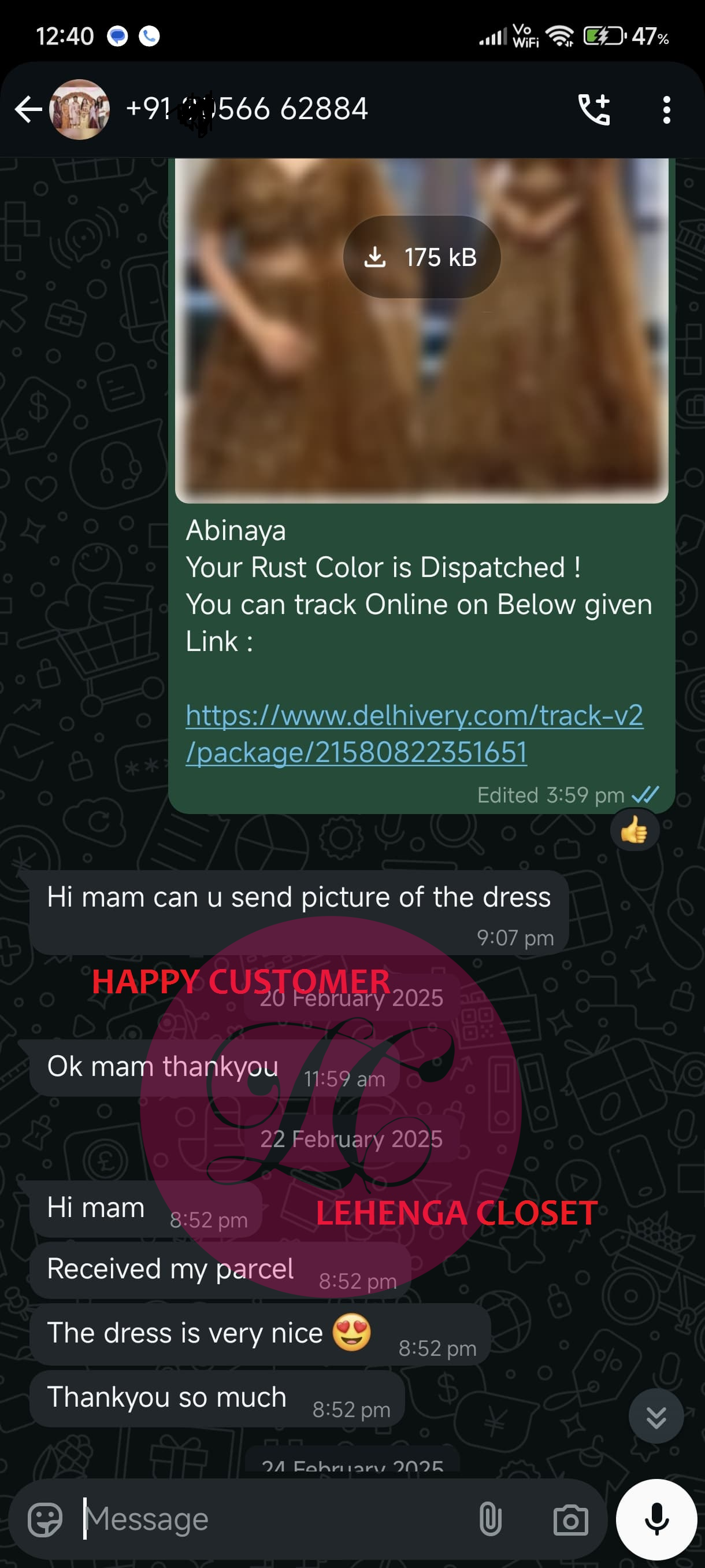Focus the Message text field
This screenshot has width=705, height=1568.
pyautogui.click(x=274, y=1520)
